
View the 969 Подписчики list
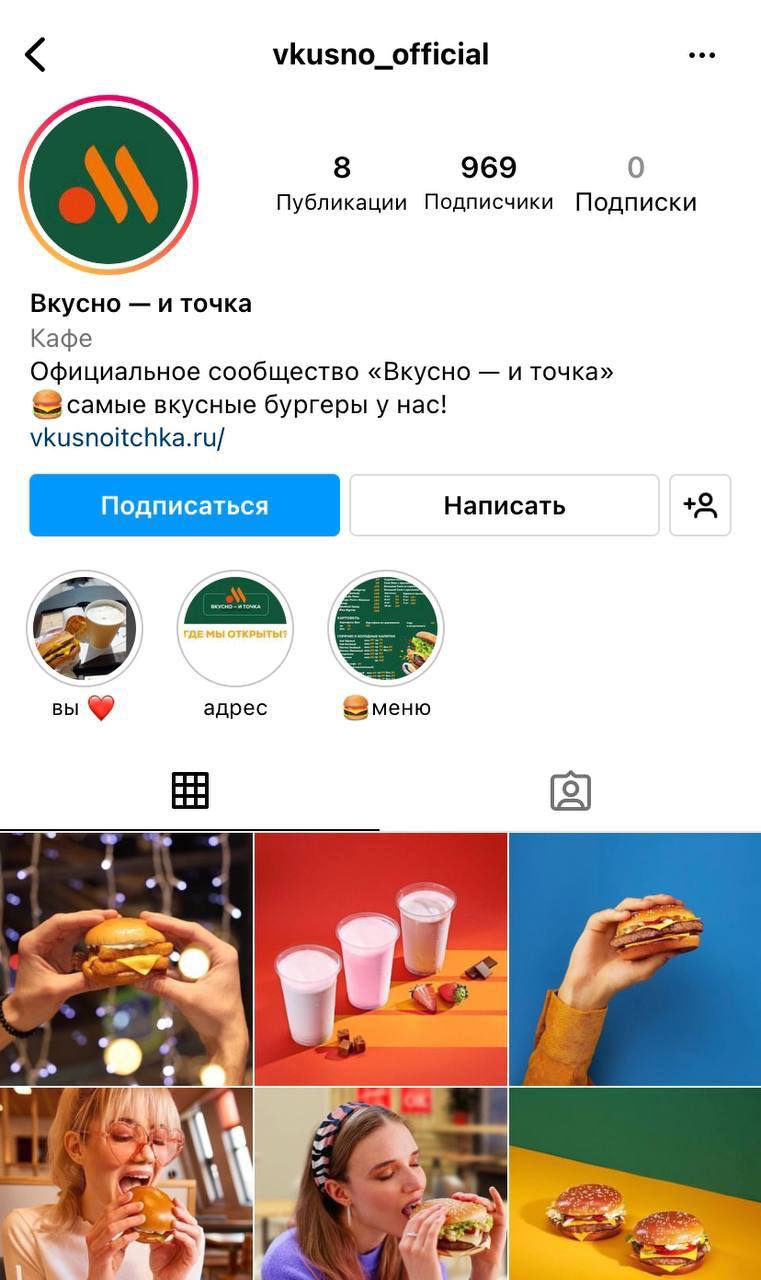(488, 182)
